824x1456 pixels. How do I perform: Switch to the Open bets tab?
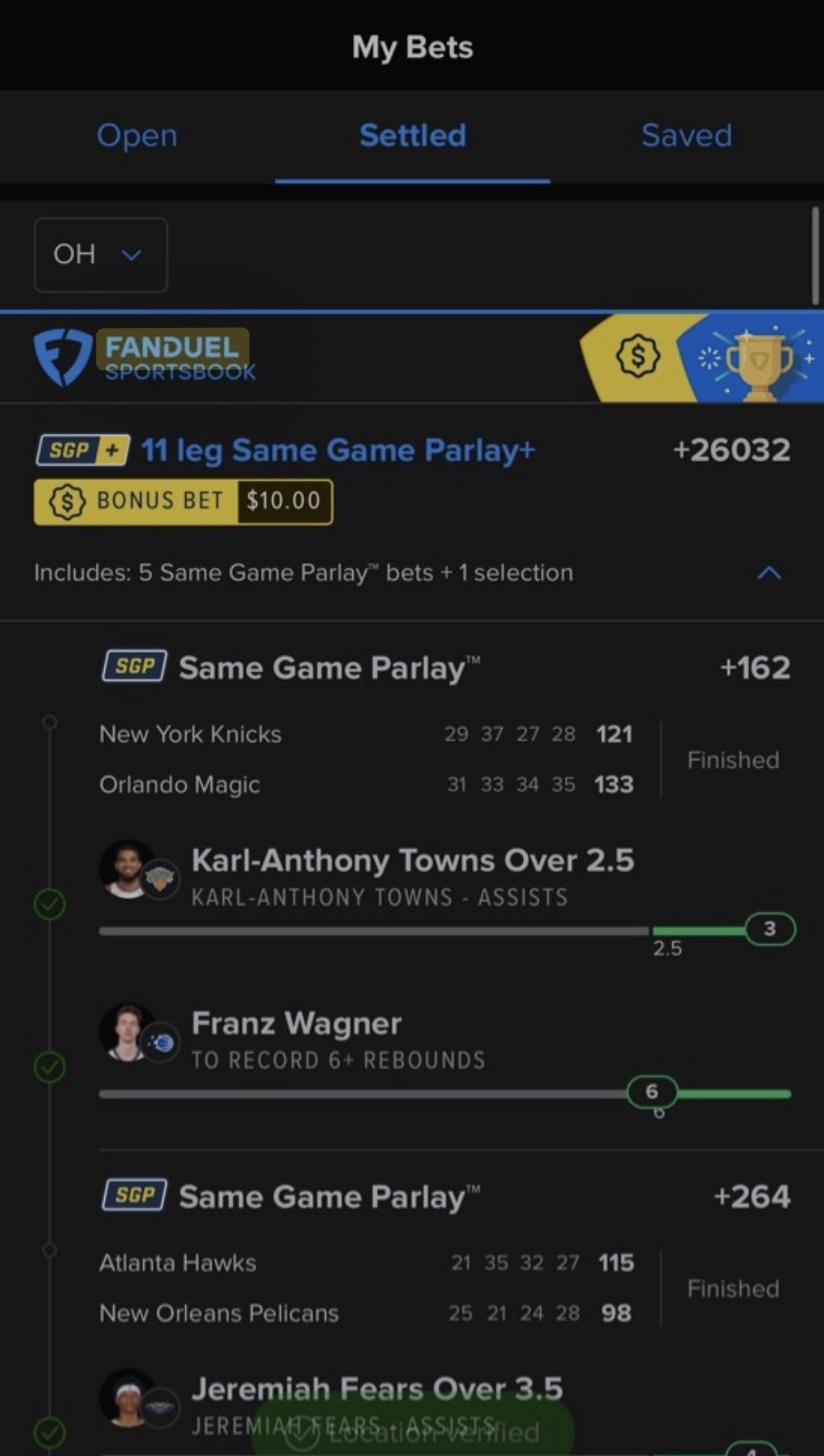[137, 136]
